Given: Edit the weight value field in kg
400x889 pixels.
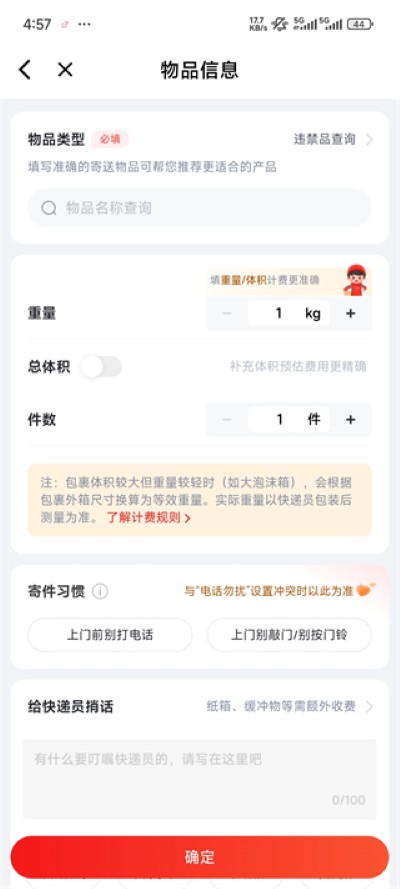Looking at the screenshot, I should click(288, 313).
